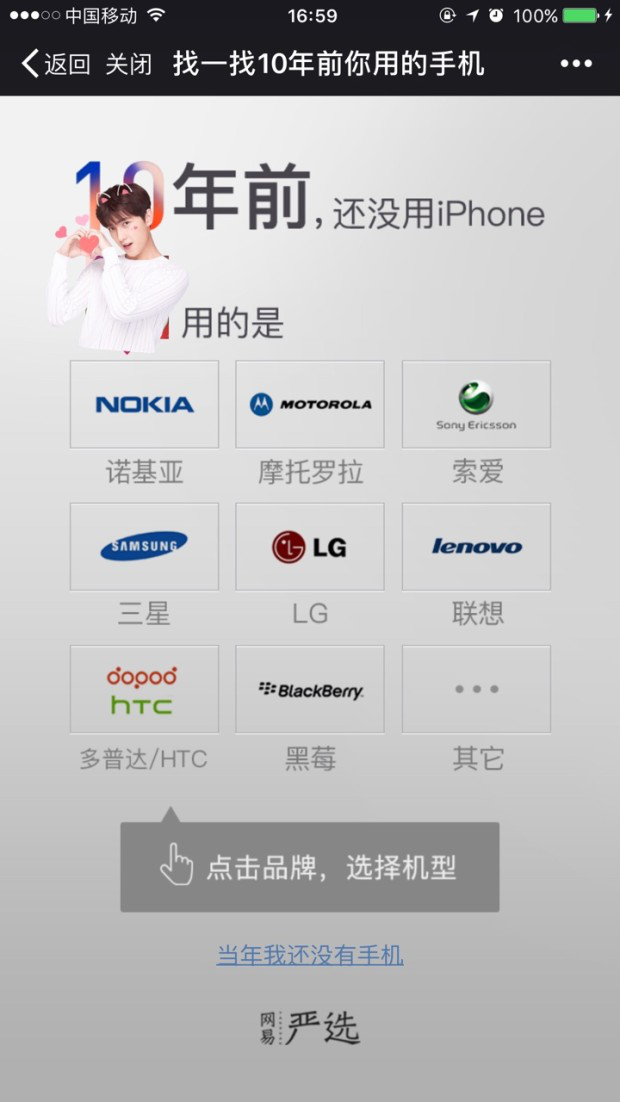
Task: Close the page with 关闭
Action: [x=129, y=65]
